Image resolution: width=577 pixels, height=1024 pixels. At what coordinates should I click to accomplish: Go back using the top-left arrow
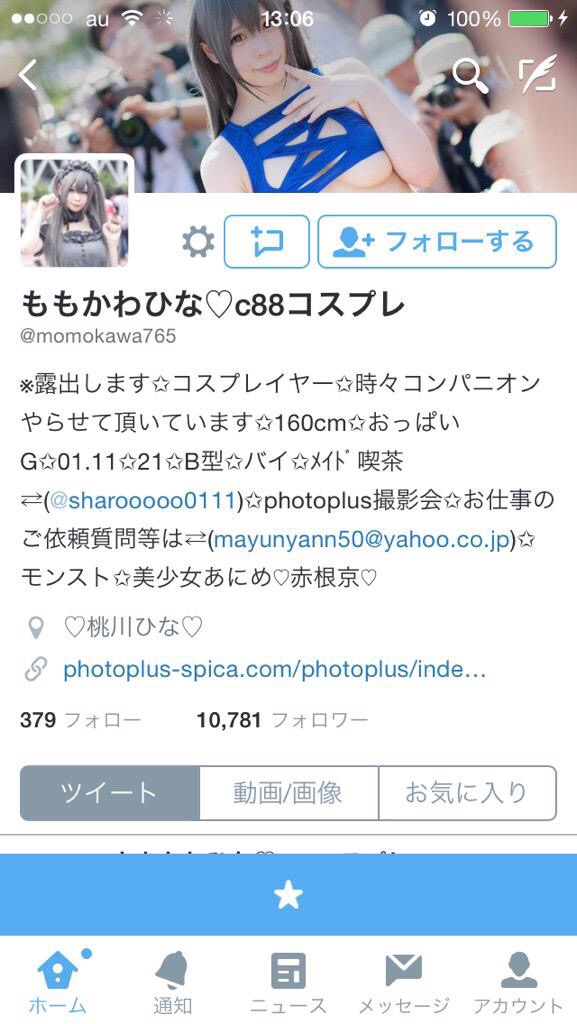pyautogui.click(x=28, y=74)
